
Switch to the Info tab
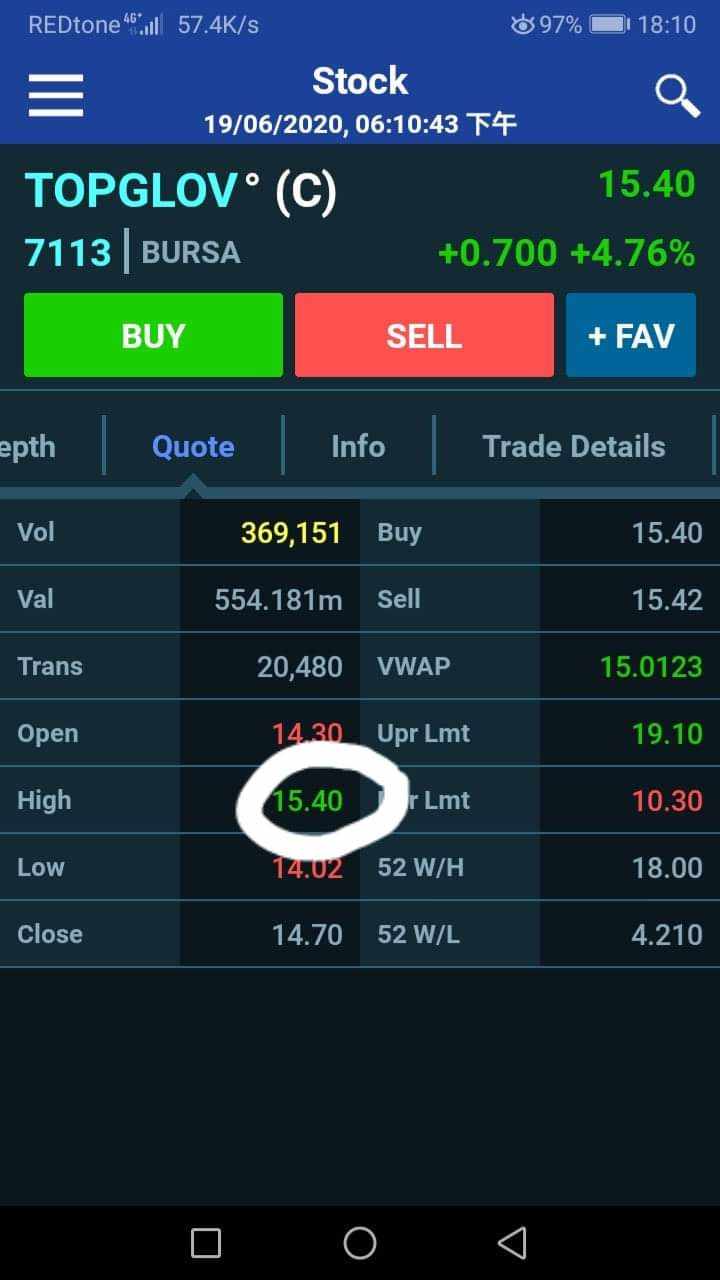[x=358, y=446]
